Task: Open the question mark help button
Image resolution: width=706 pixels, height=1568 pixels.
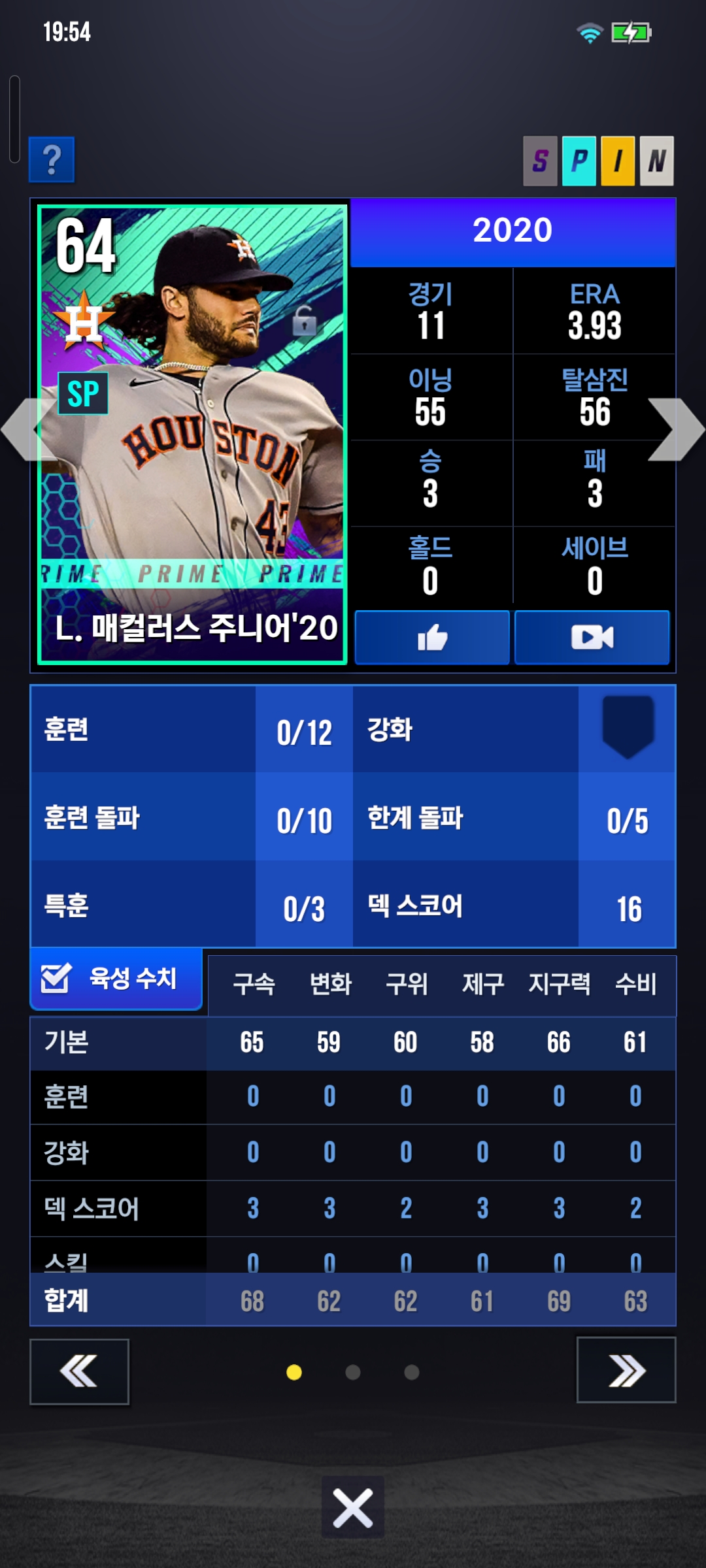Action: click(x=52, y=159)
